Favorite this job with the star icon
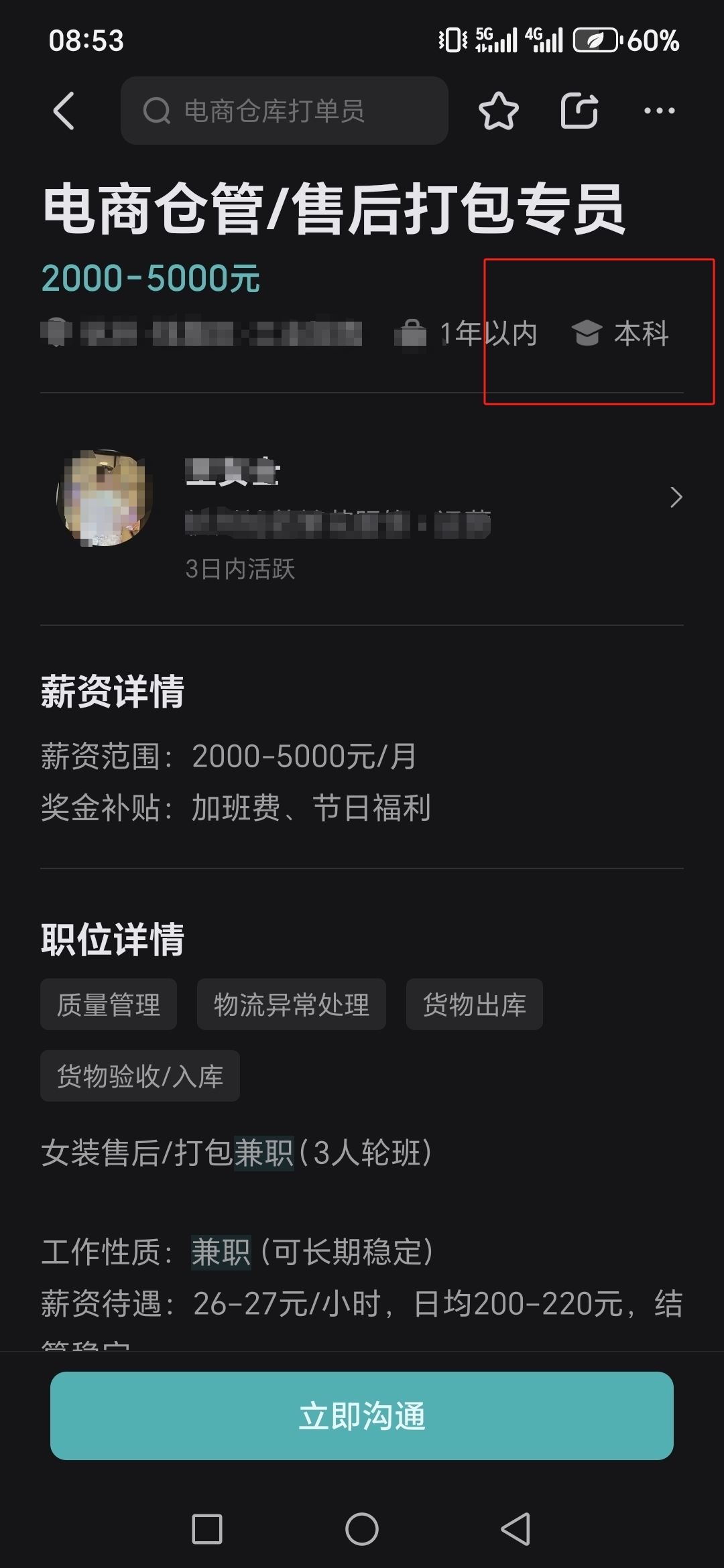 coord(499,111)
